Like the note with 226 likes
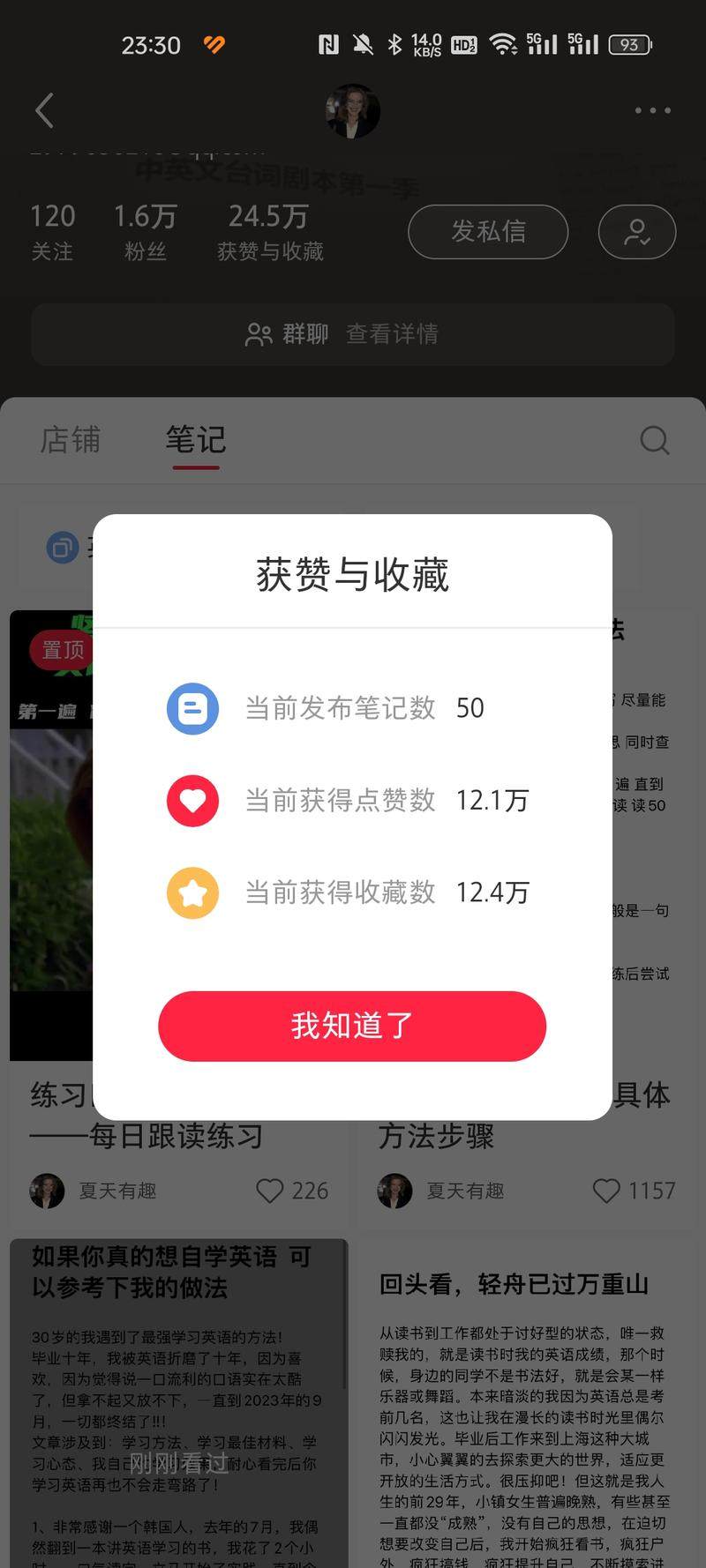The width and height of the screenshot is (706, 1568). point(270,1191)
